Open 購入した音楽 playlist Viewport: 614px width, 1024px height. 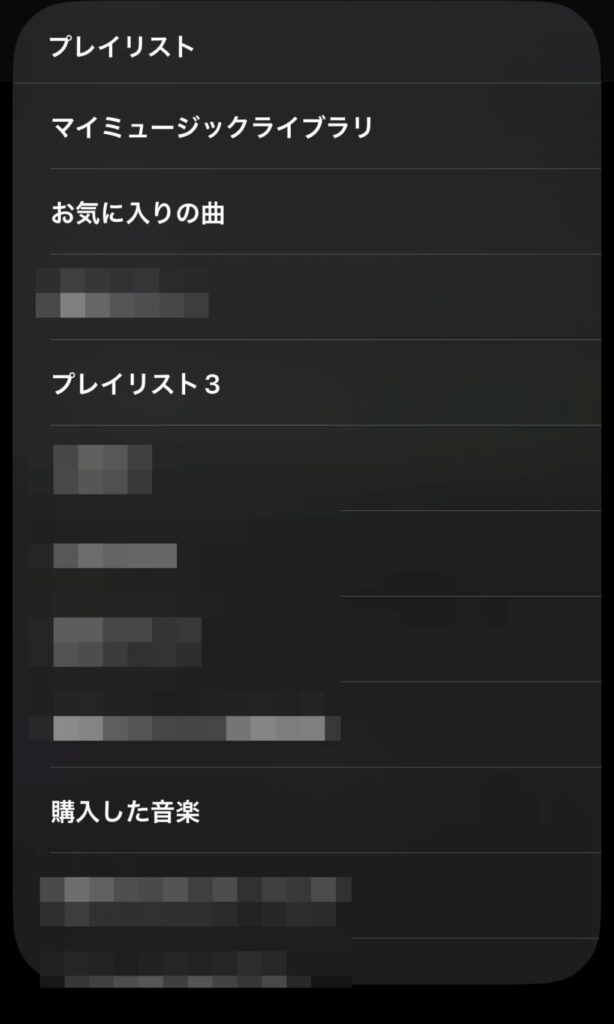coord(306,810)
